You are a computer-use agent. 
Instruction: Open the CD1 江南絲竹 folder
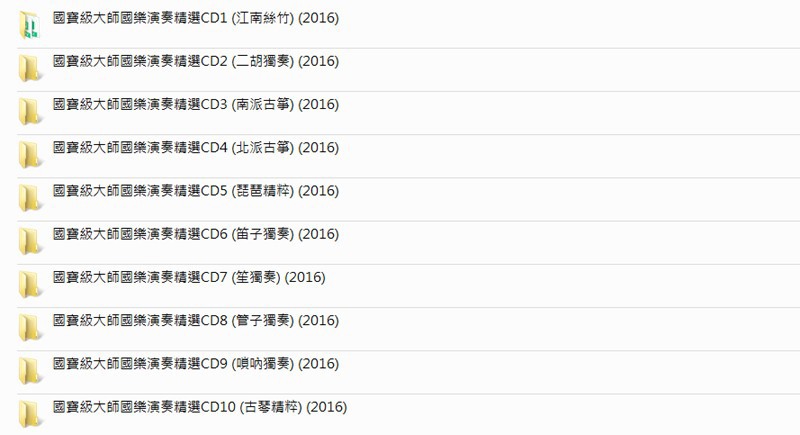(x=195, y=19)
